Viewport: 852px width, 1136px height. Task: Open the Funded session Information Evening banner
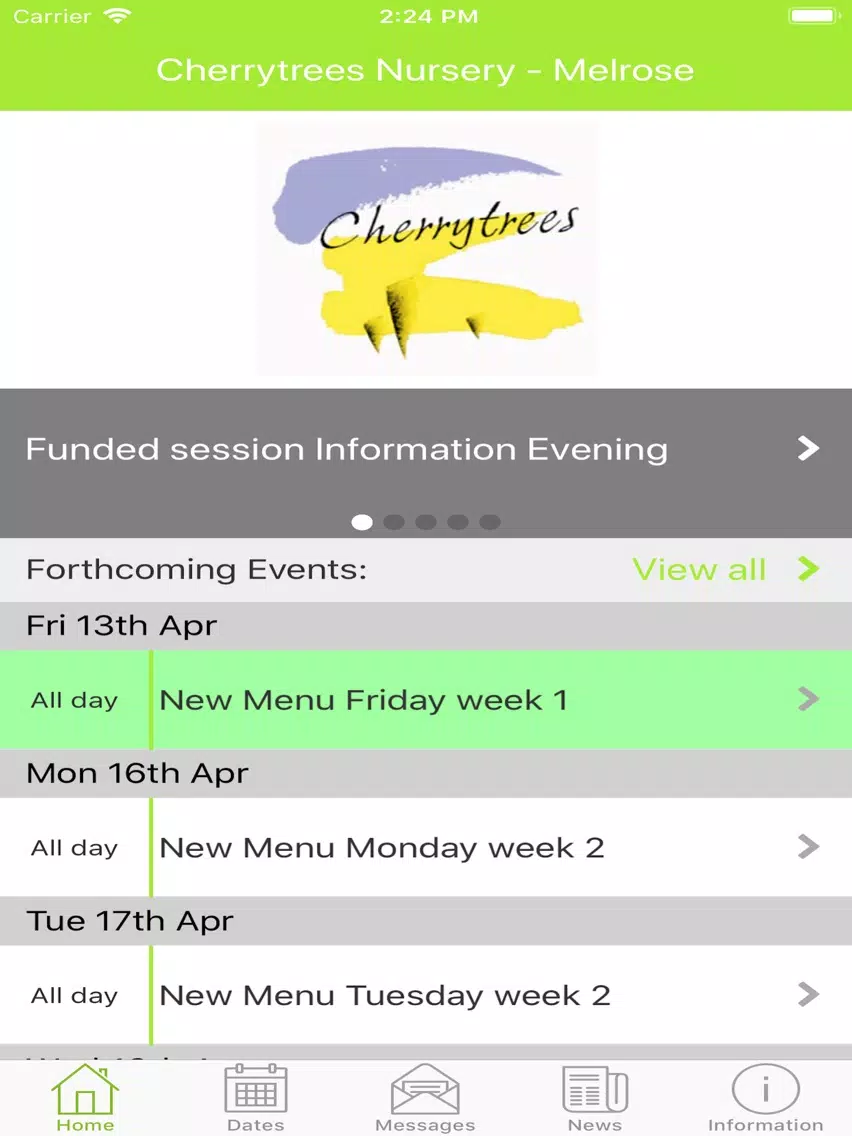(x=425, y=449)
